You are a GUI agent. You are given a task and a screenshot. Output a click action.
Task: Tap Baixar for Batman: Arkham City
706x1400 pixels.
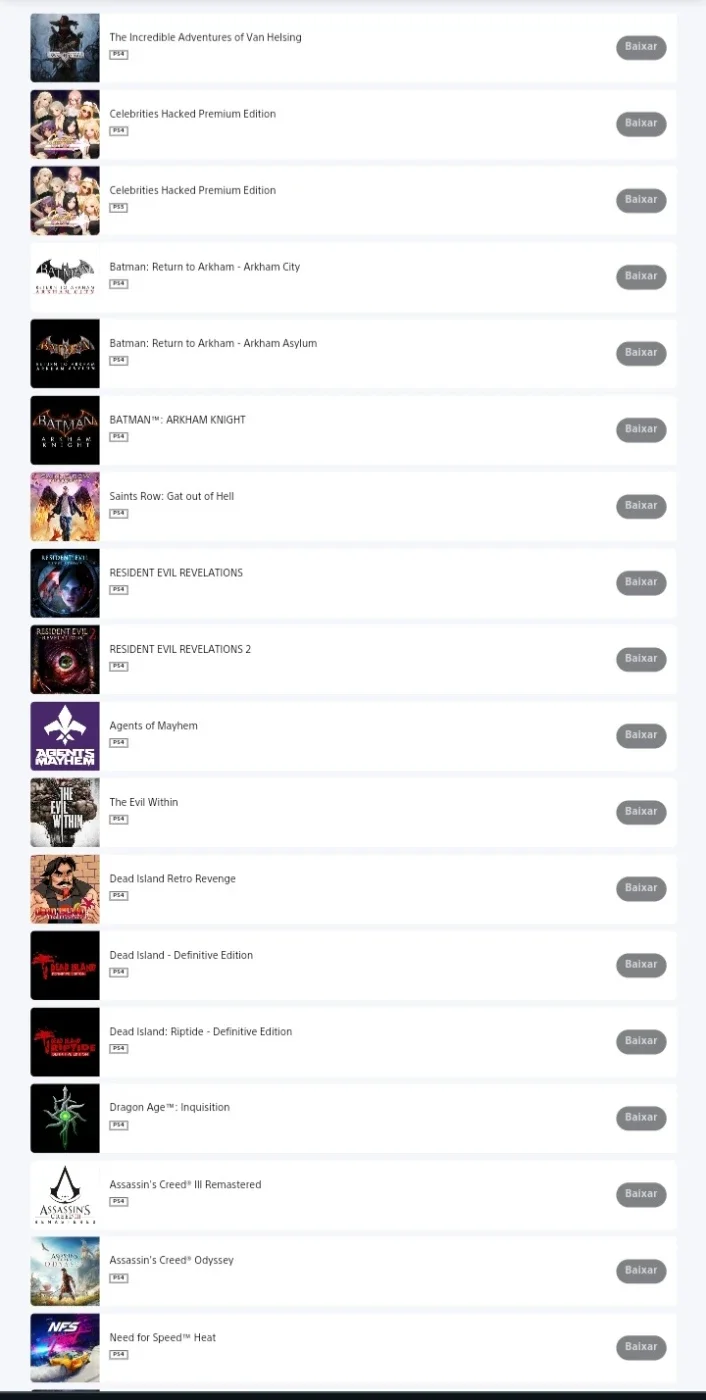(x=641, y=276)
